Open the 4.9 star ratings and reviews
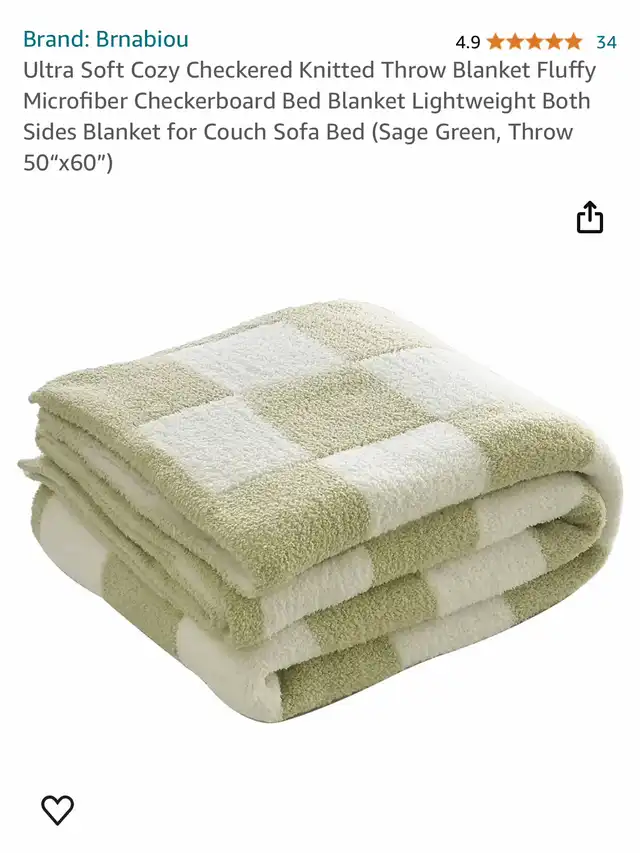This screenshot has height=853, width=640. click(536, 42)
